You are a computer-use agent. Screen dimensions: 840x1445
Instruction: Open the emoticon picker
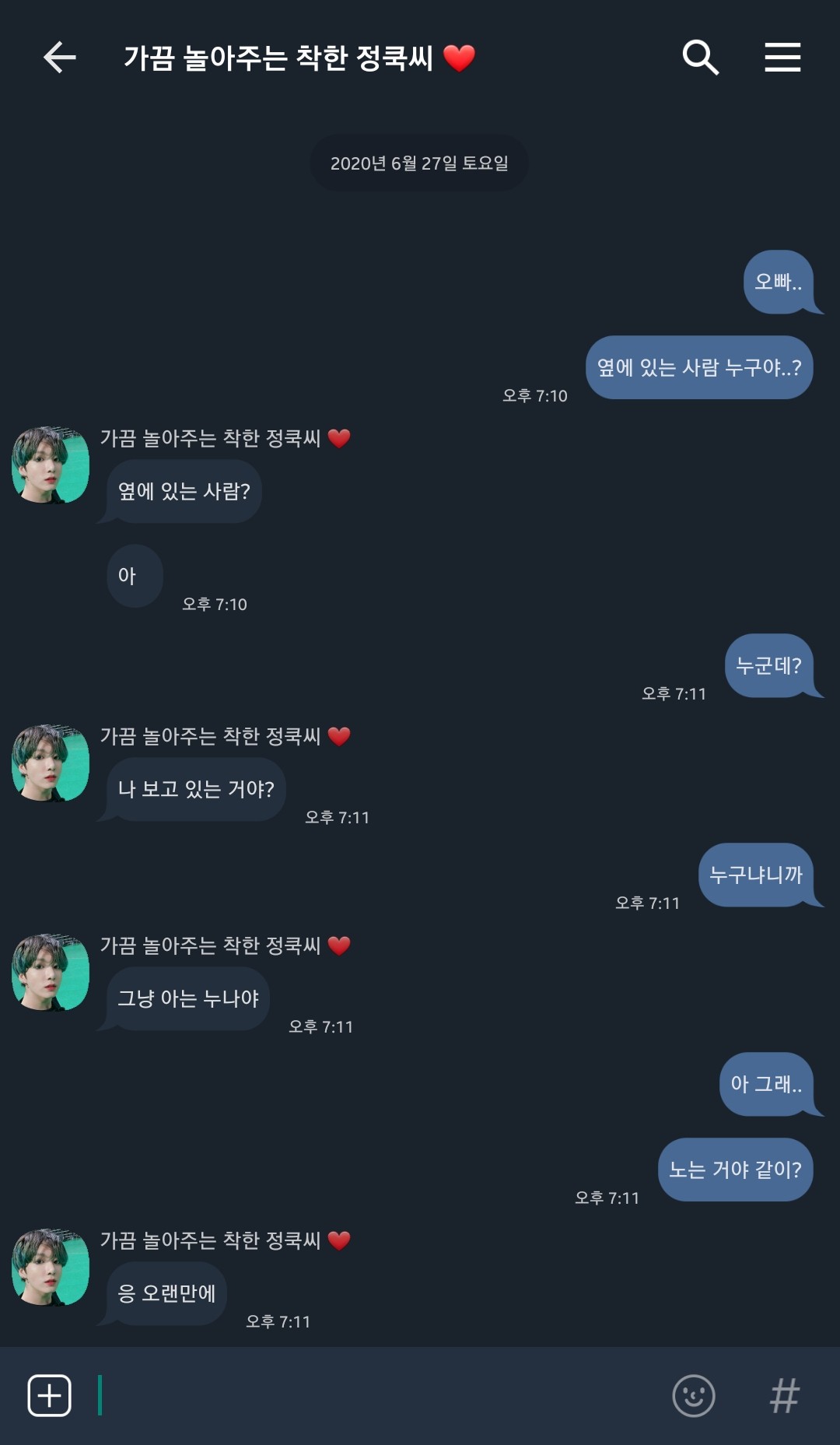point(693,1395)
